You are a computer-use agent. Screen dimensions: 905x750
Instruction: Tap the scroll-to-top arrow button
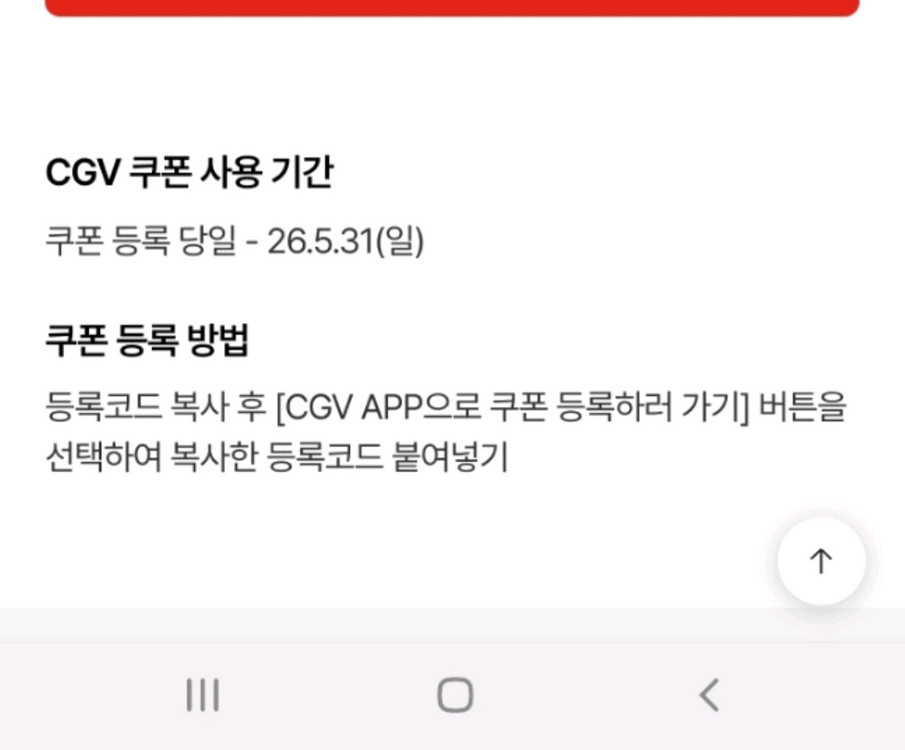pos(821,561)
